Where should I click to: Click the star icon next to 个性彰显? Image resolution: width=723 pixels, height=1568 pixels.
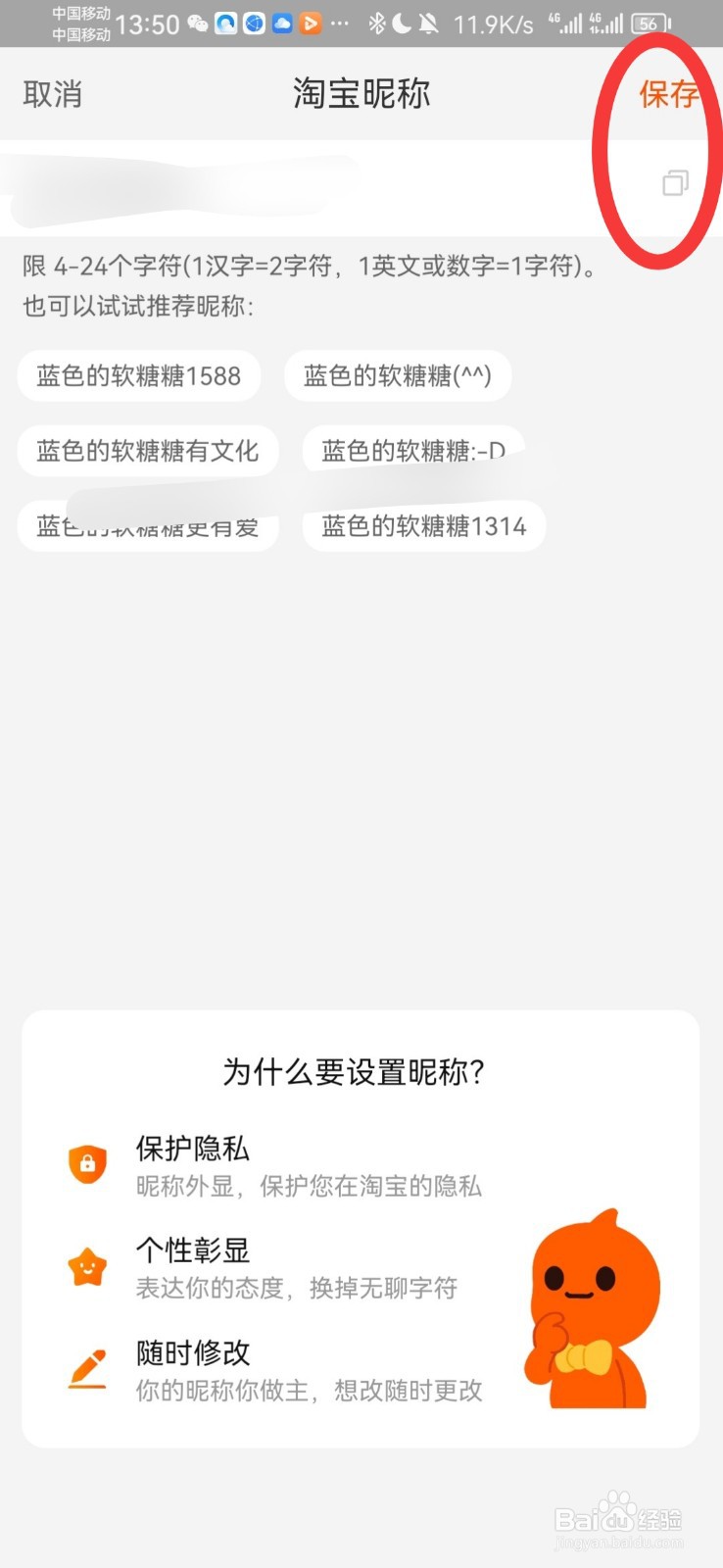click(86, 1266)
